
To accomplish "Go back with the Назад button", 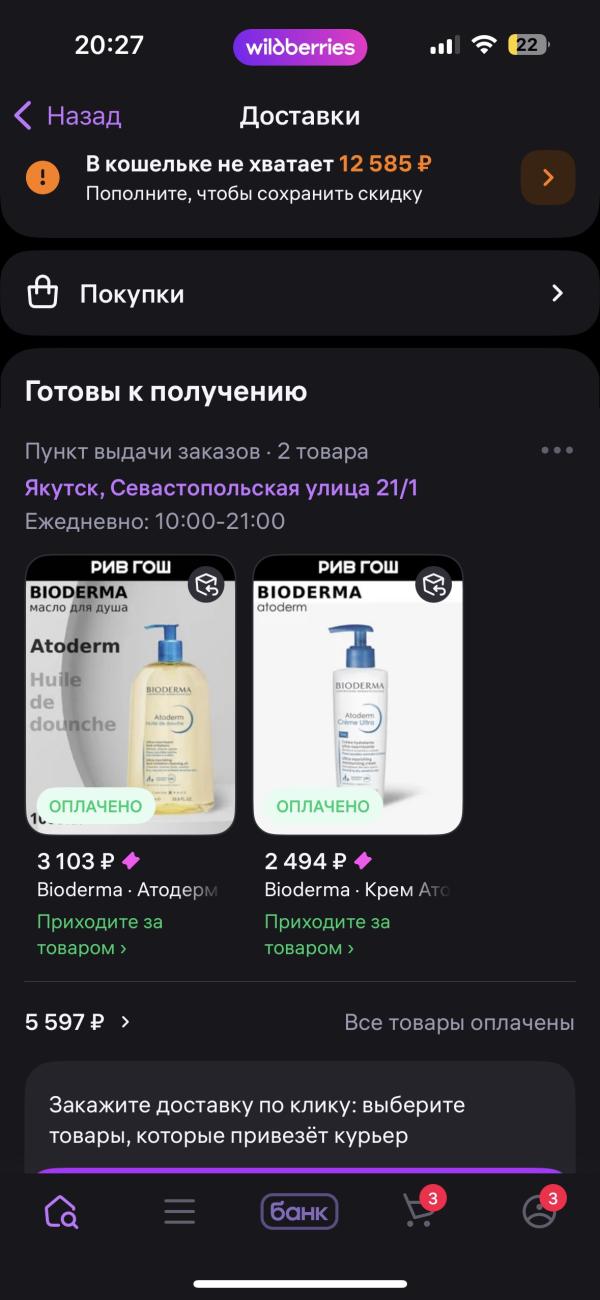I will coord(67,116).
